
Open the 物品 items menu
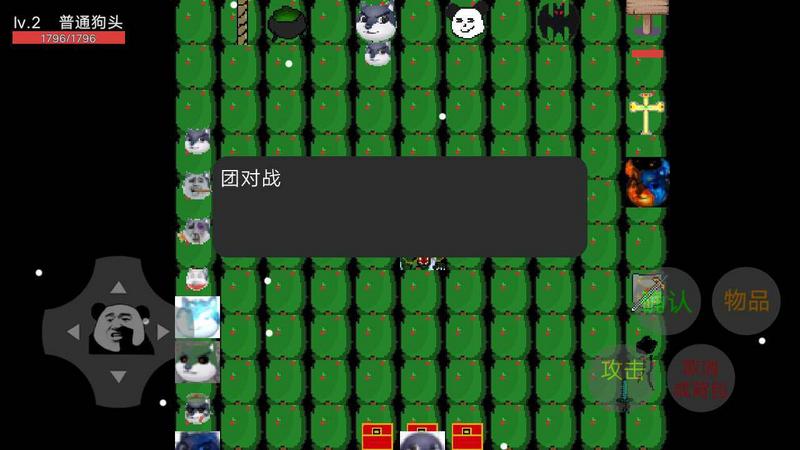(x=746, y=300)
